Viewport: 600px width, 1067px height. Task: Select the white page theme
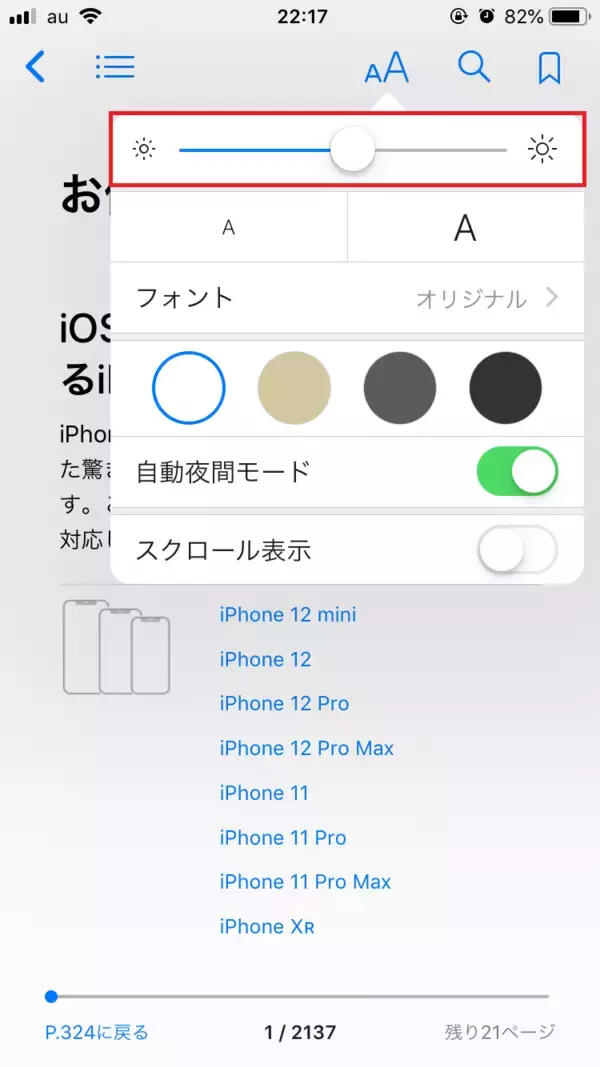[x=189, y=388]
